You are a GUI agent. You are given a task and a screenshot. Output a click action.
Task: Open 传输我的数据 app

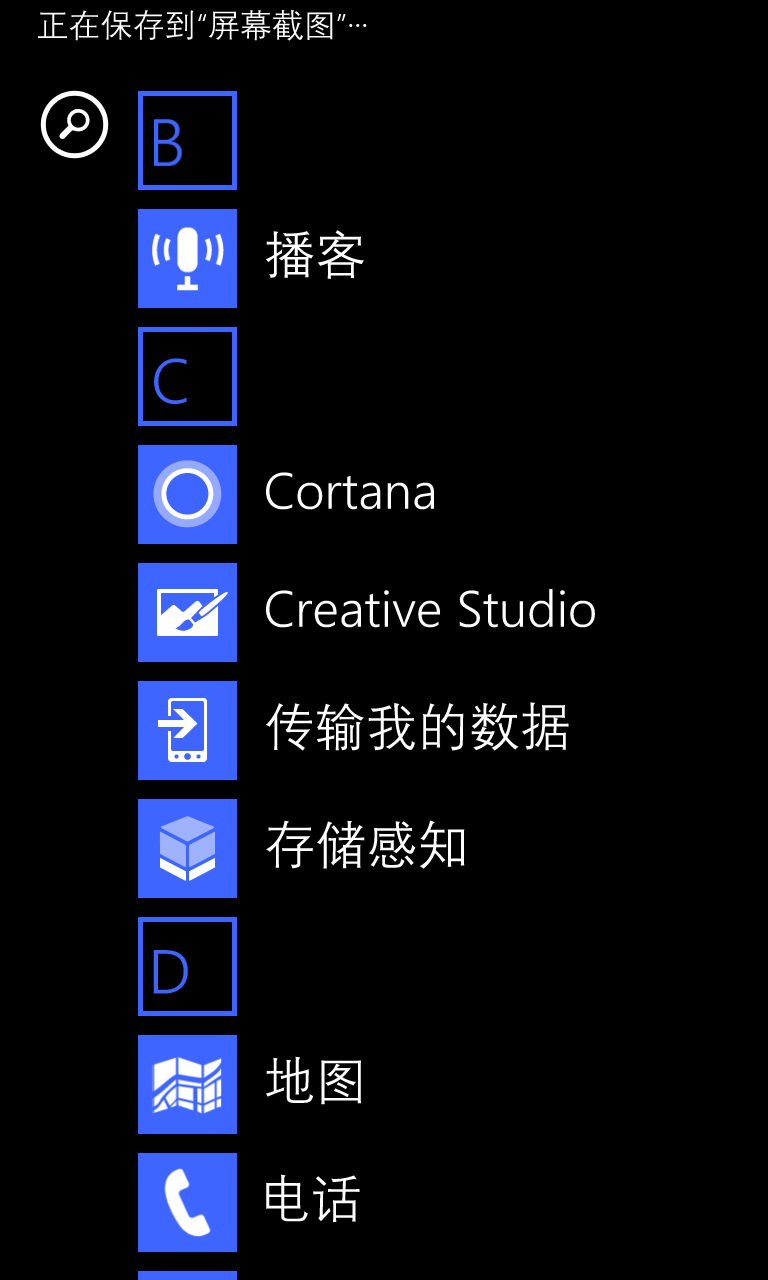pos(354,730)
